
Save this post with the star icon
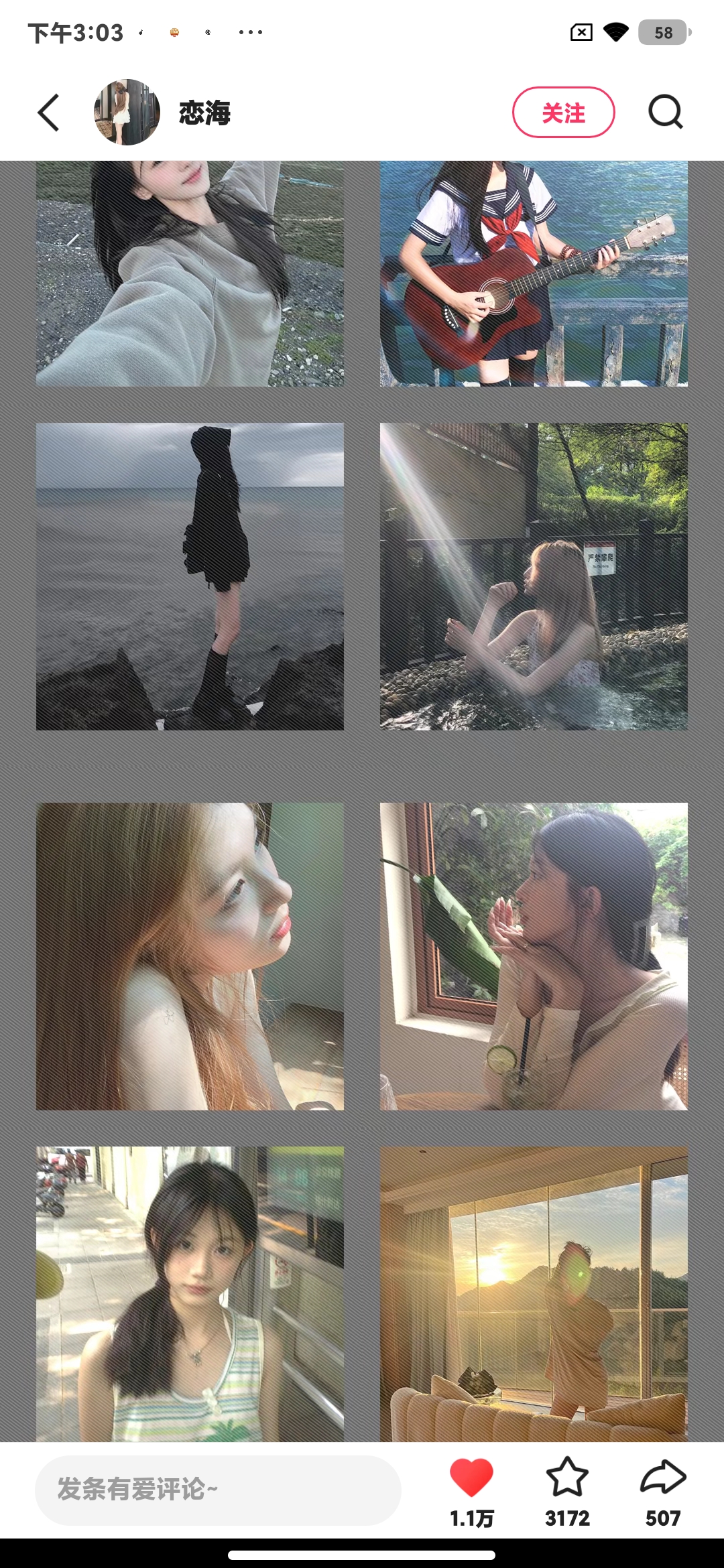(567, 1478)
